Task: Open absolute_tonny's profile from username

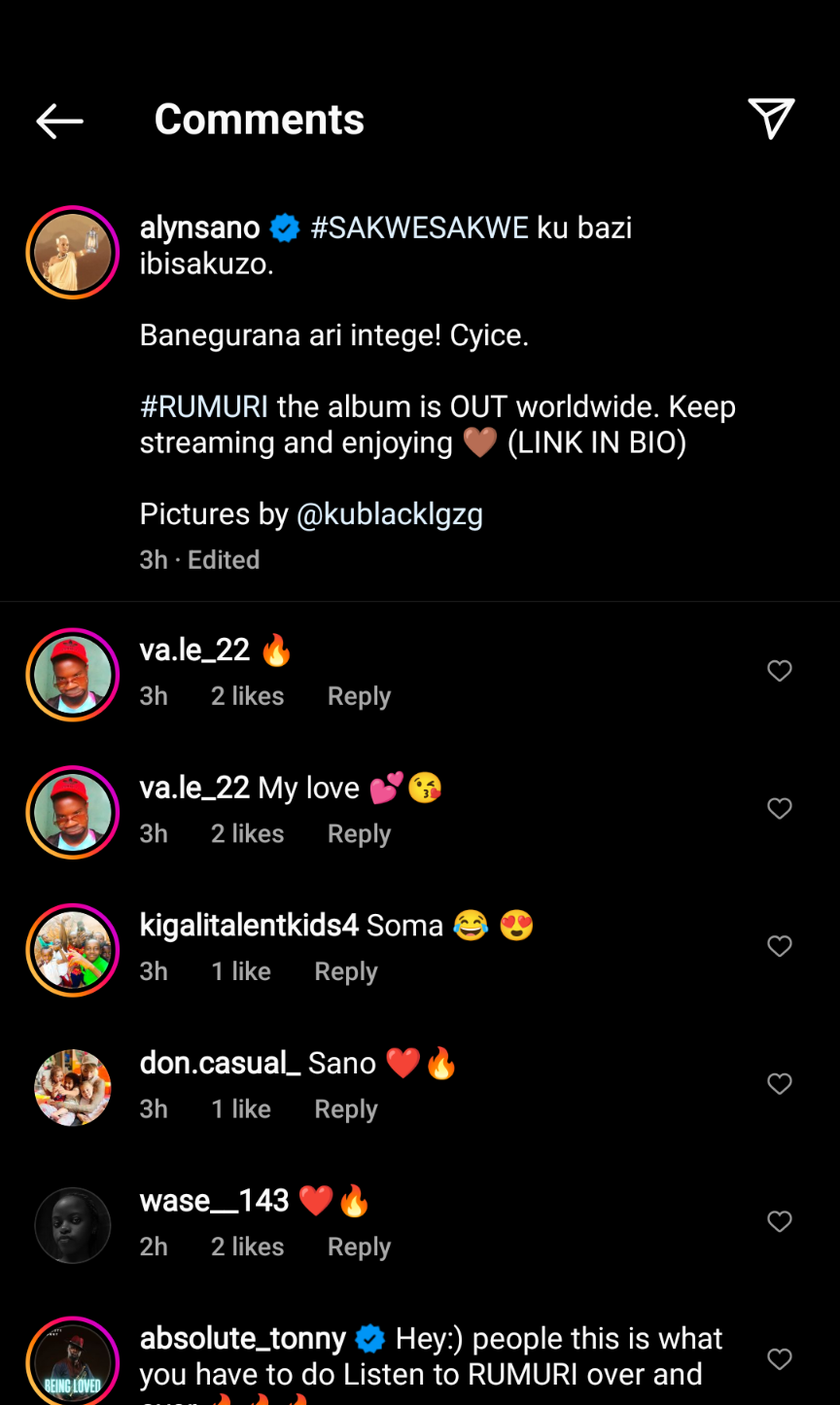Action: click(242, 1339)
